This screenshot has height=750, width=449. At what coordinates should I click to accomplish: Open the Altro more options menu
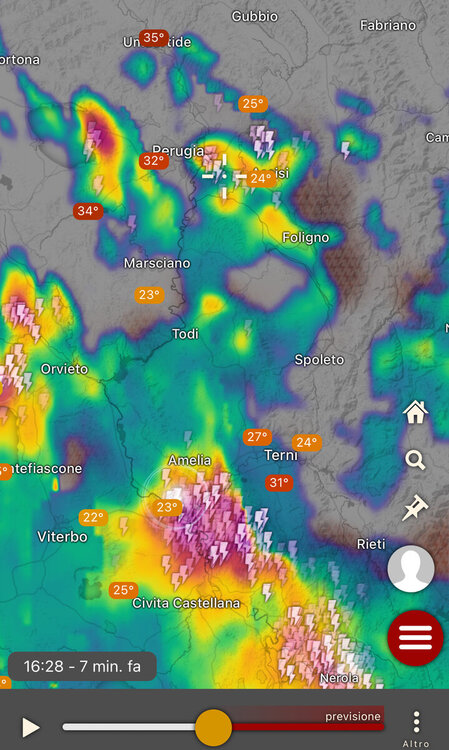tap(416, 728)
